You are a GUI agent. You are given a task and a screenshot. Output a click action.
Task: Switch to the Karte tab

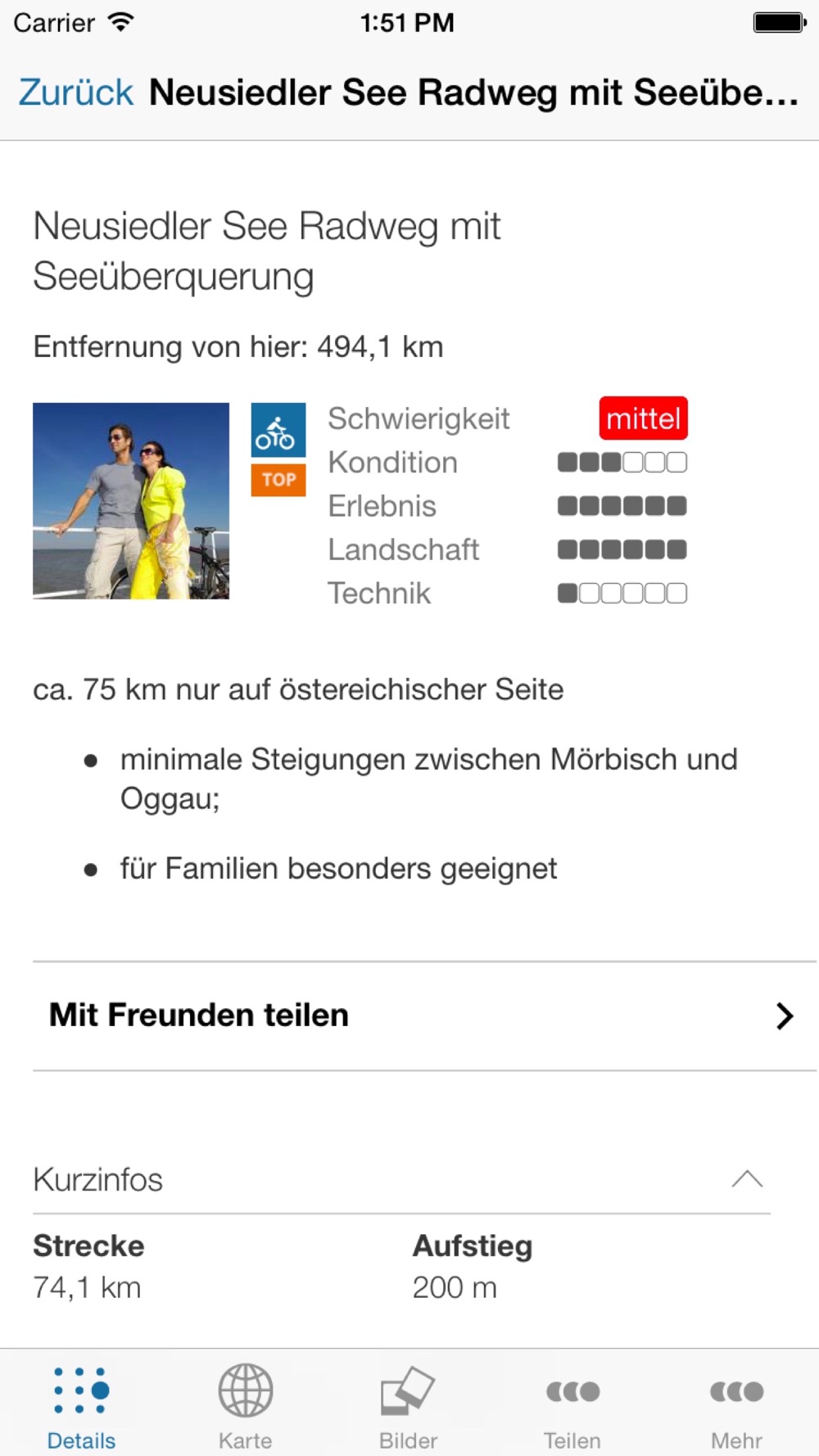pos(245,1407)
